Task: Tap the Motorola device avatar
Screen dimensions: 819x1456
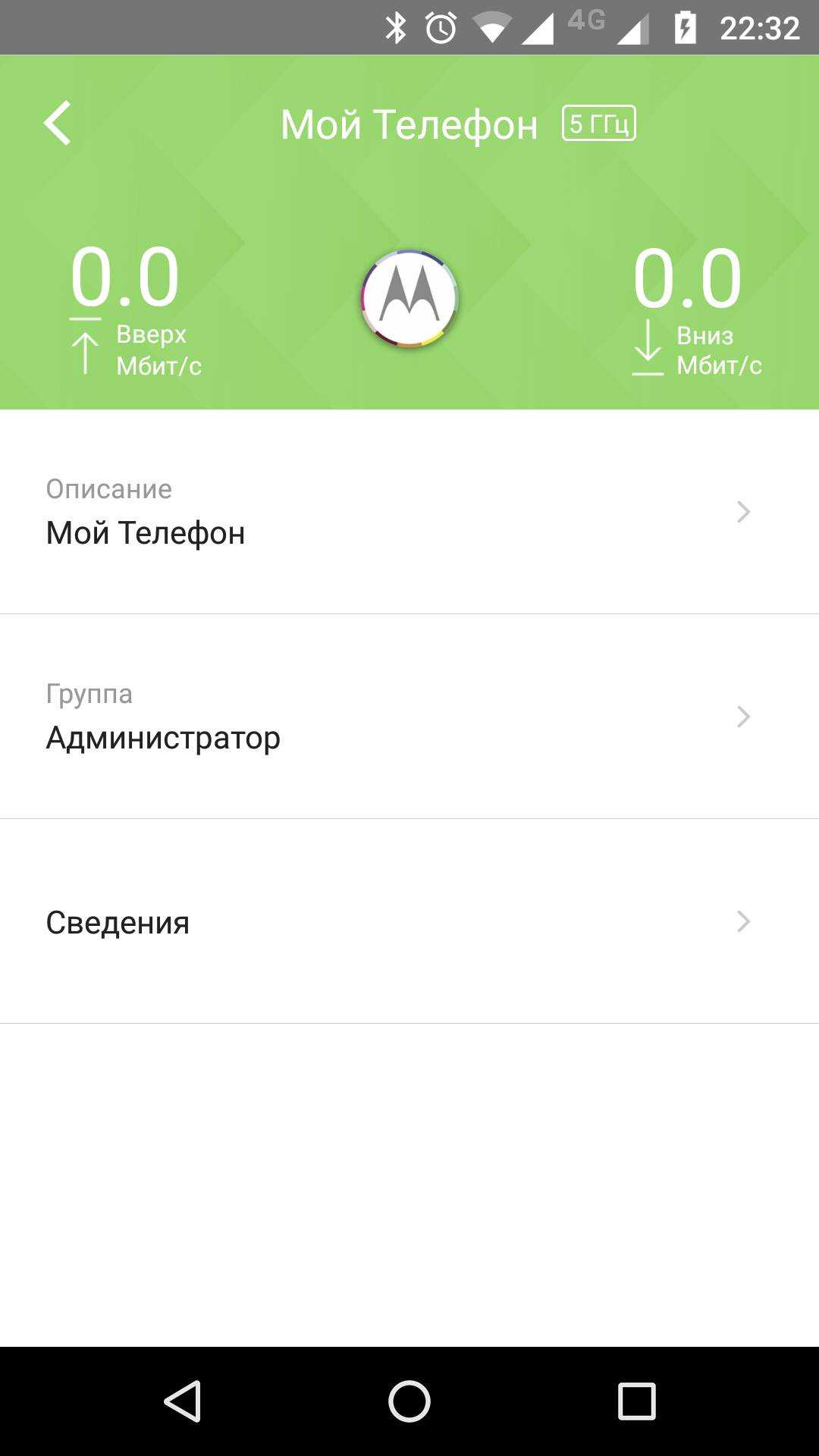Action: pyautogui.click(x=409, y=298)
